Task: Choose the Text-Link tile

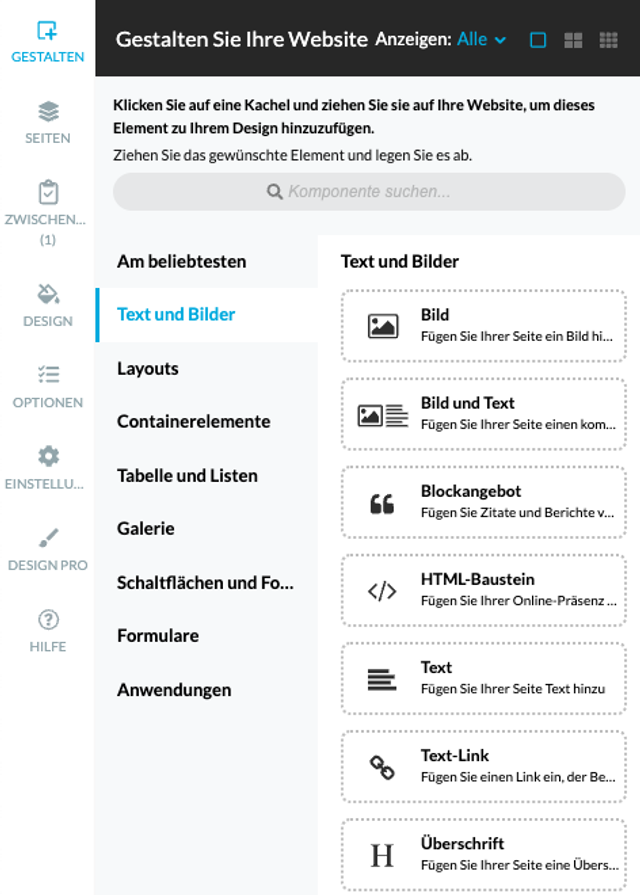Action: click(484, 767)
